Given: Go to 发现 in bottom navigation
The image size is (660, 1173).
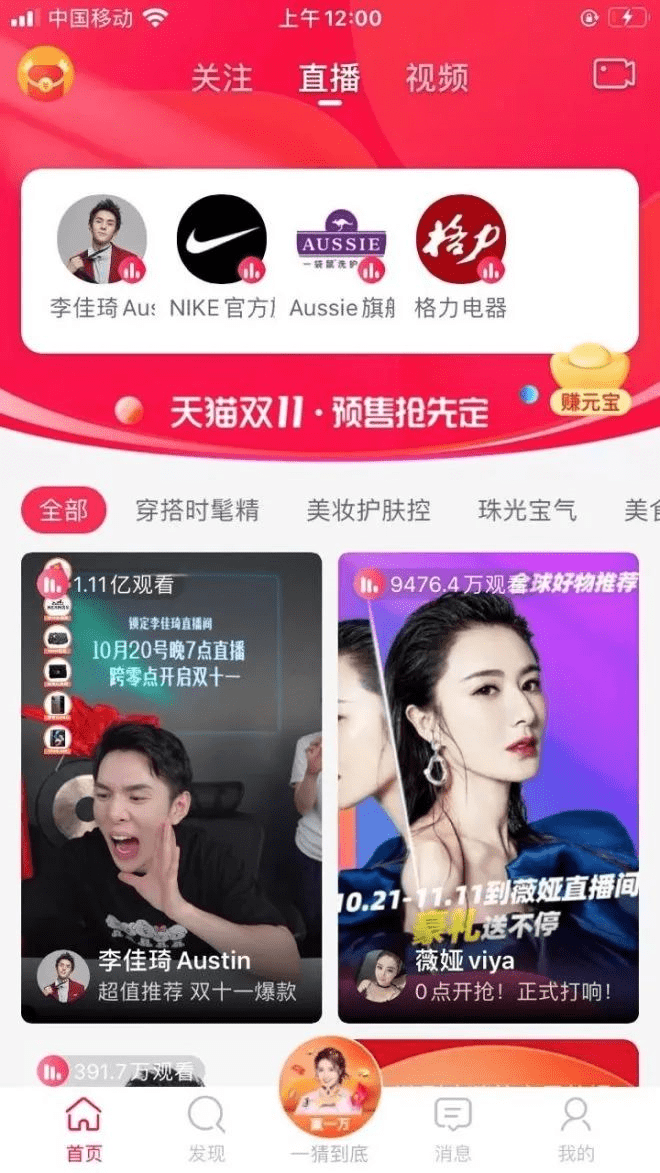Looking at the screenshot, I should coord(207,1130).
